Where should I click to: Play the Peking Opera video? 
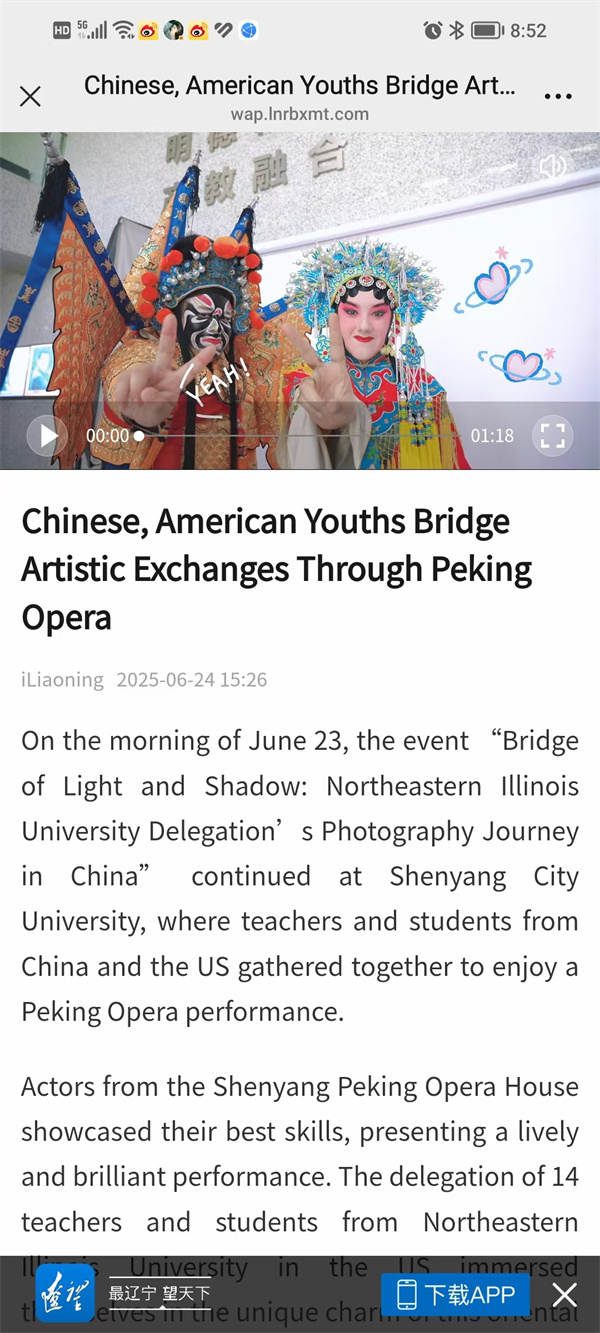[47, 436]
